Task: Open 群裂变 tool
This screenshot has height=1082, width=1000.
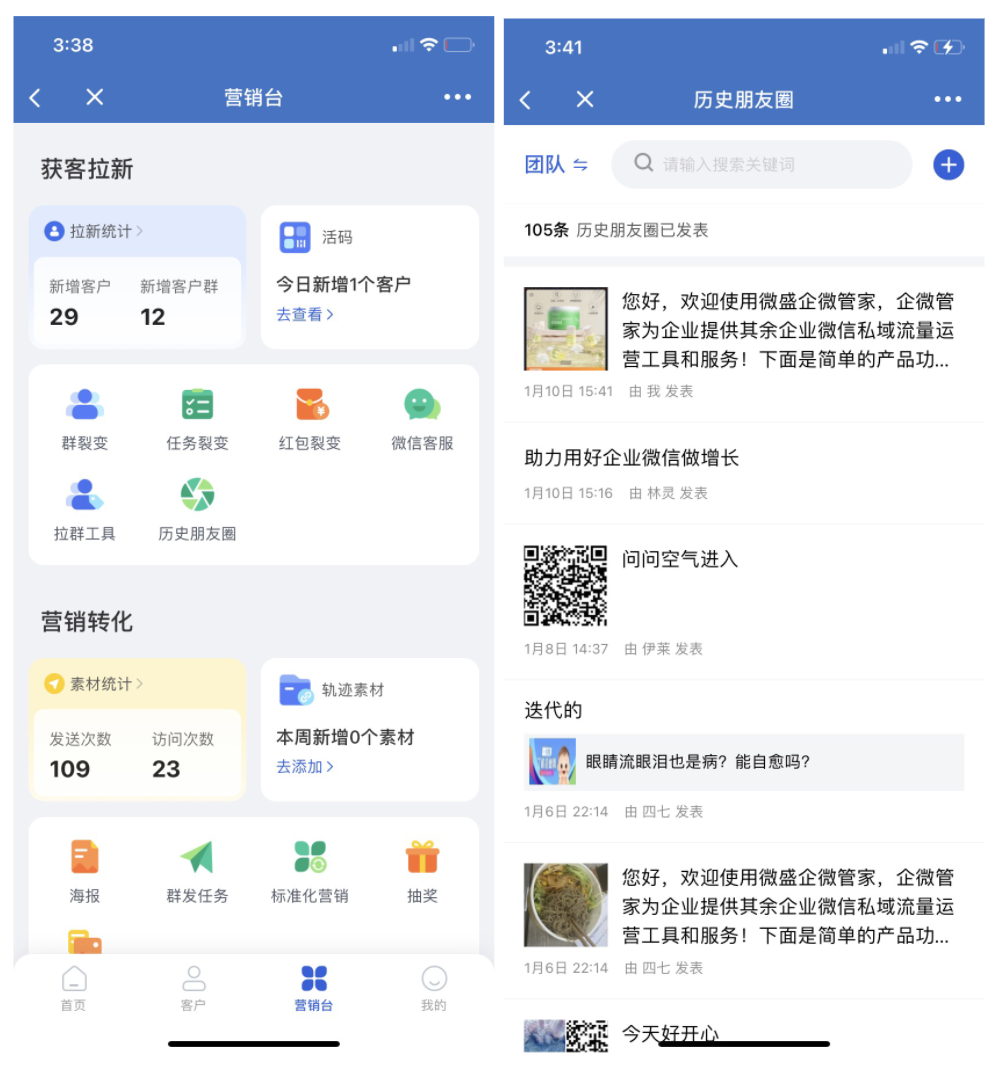Action: pos(85,419)
